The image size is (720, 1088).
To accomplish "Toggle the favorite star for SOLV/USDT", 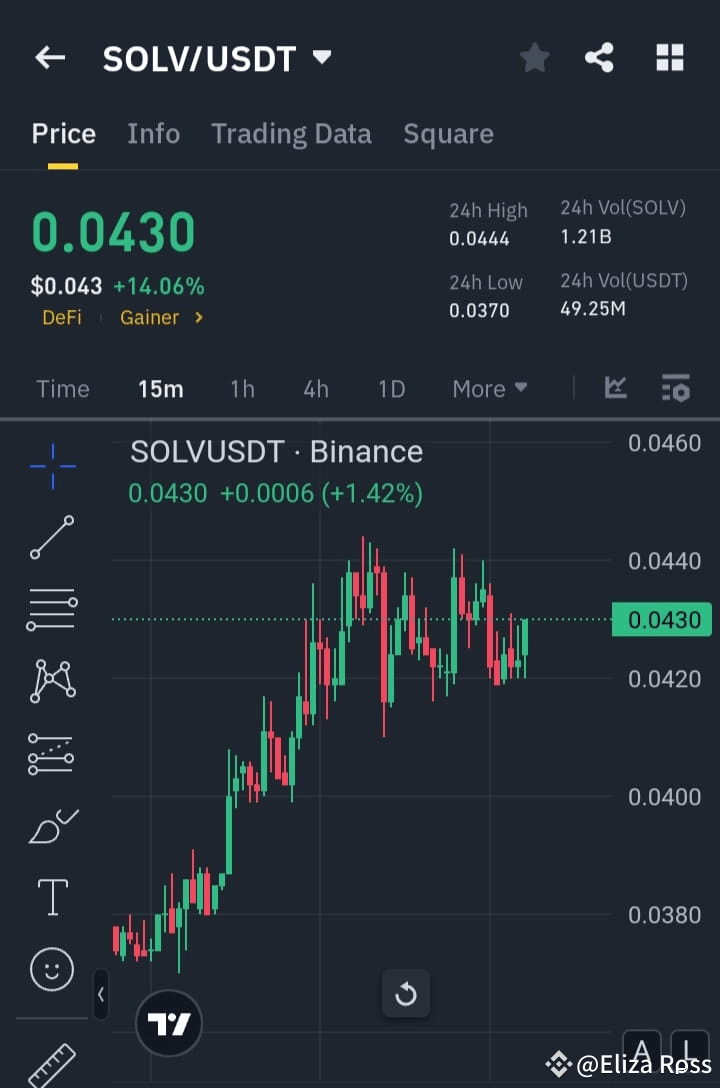I will tap(534, 57).
